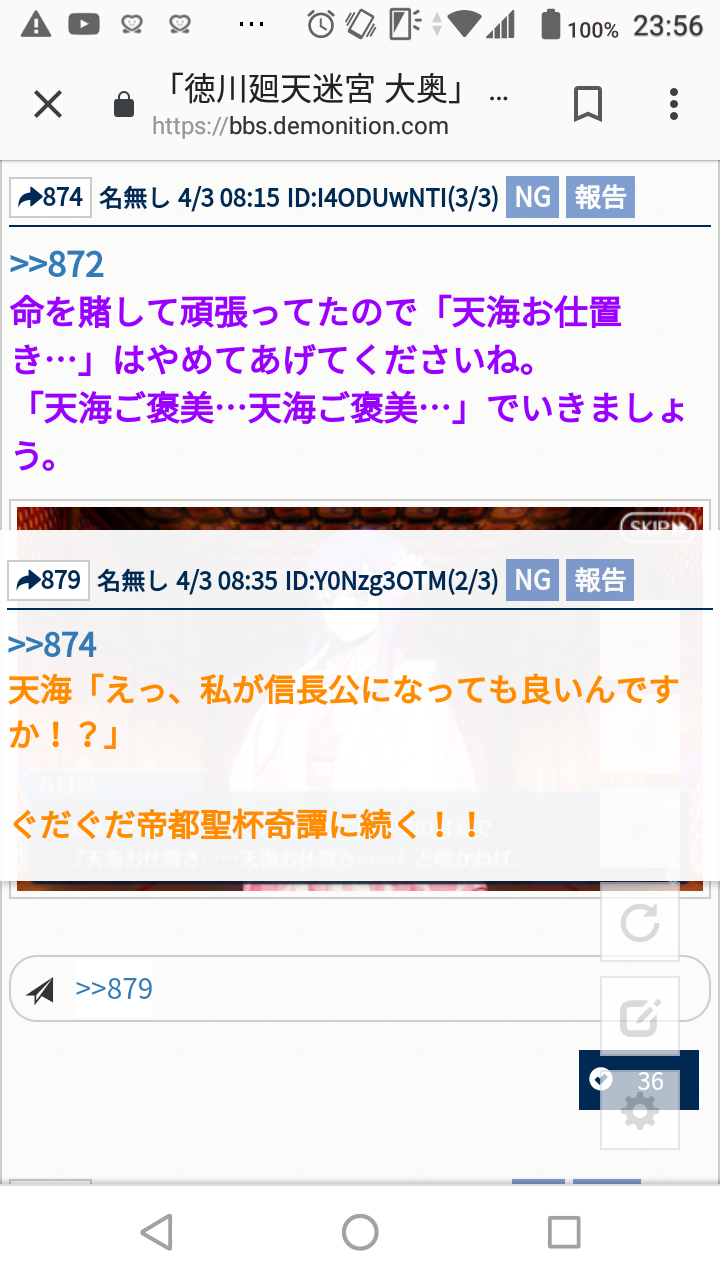720x1280 pixels.
Task: Reply to post 879 via arrow button
Action: tap(48, 580)
